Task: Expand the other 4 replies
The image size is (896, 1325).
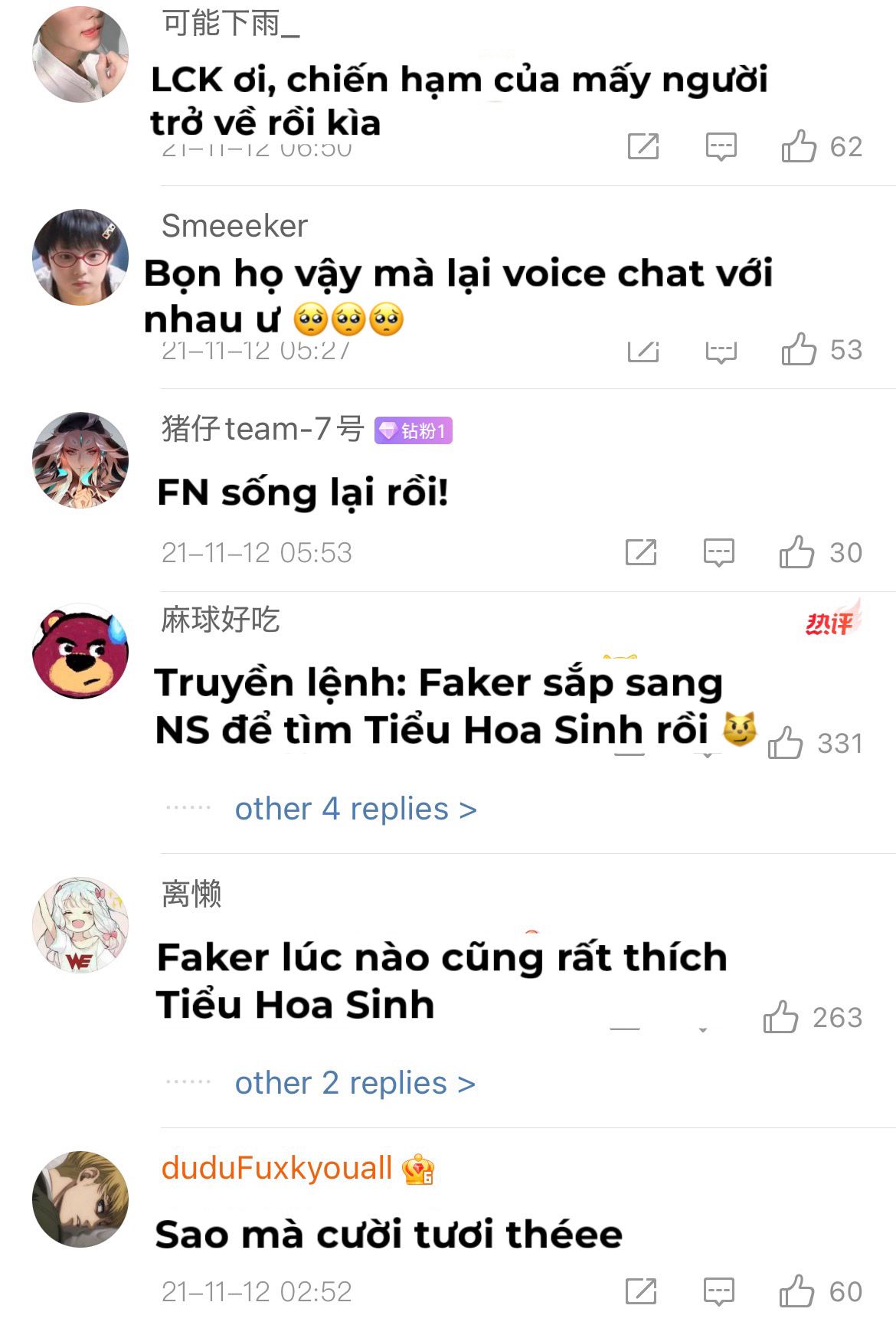Action: pyautogui.click(x=355, y=809)
